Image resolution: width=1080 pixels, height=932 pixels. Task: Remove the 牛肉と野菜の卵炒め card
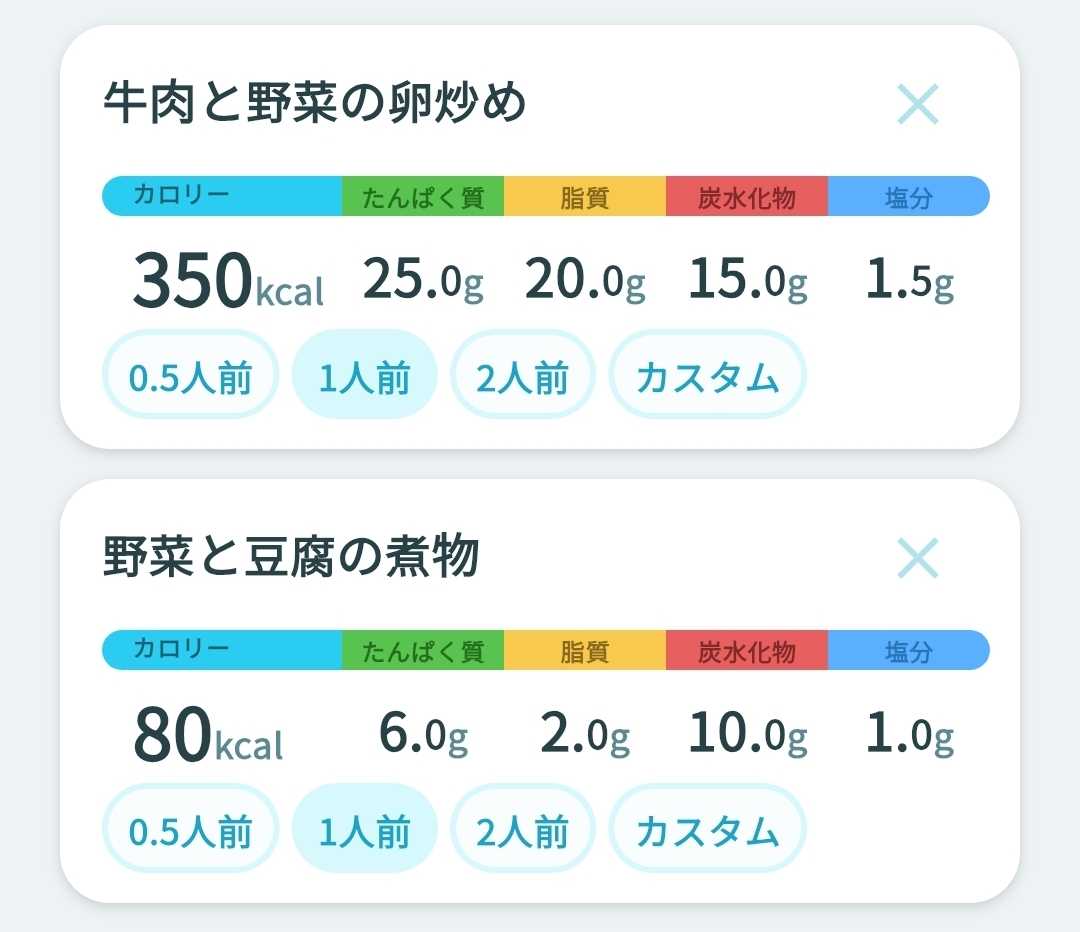point(917,104)
